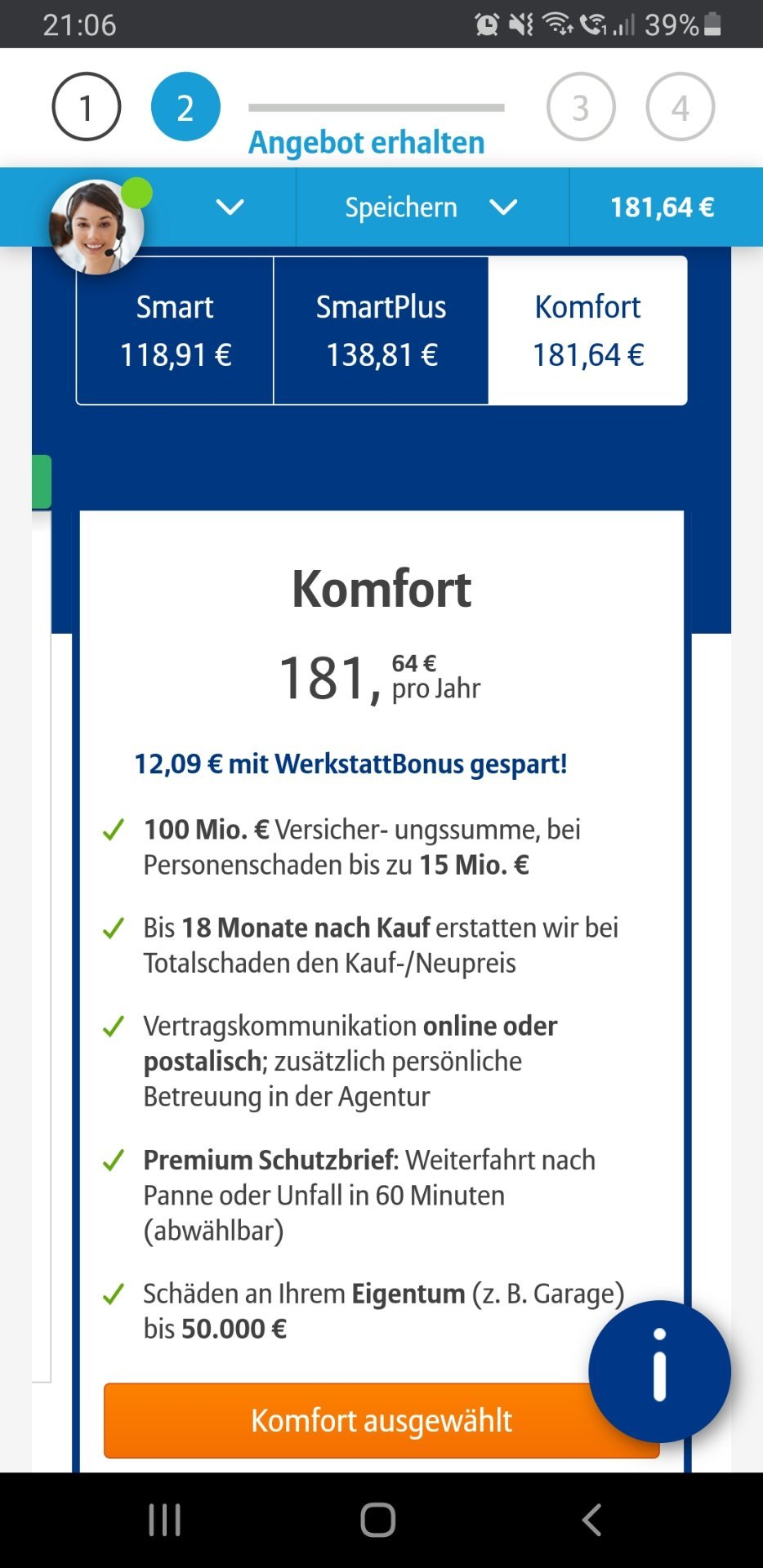Go back with system back button

tap(591, 1520)
